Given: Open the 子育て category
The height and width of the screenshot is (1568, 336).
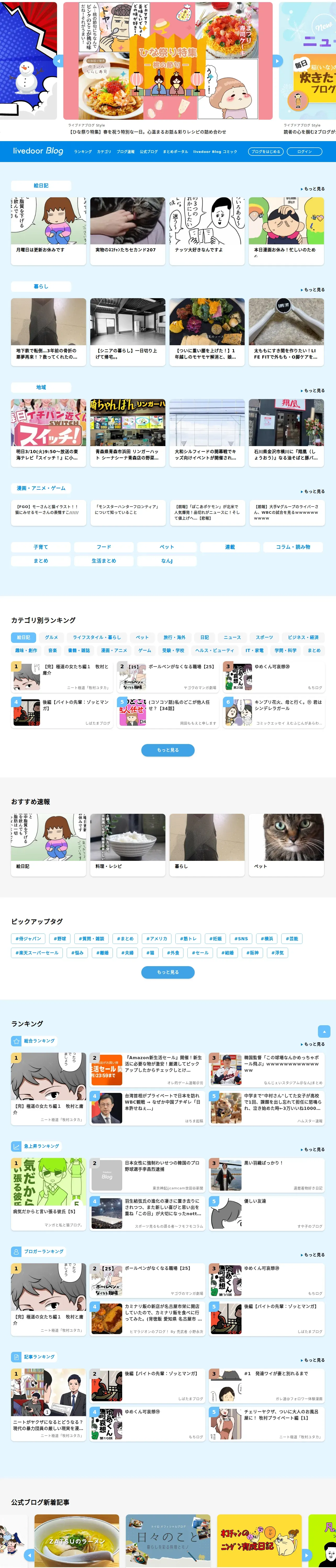Looking at the screenshot, I should pos(41,547).
